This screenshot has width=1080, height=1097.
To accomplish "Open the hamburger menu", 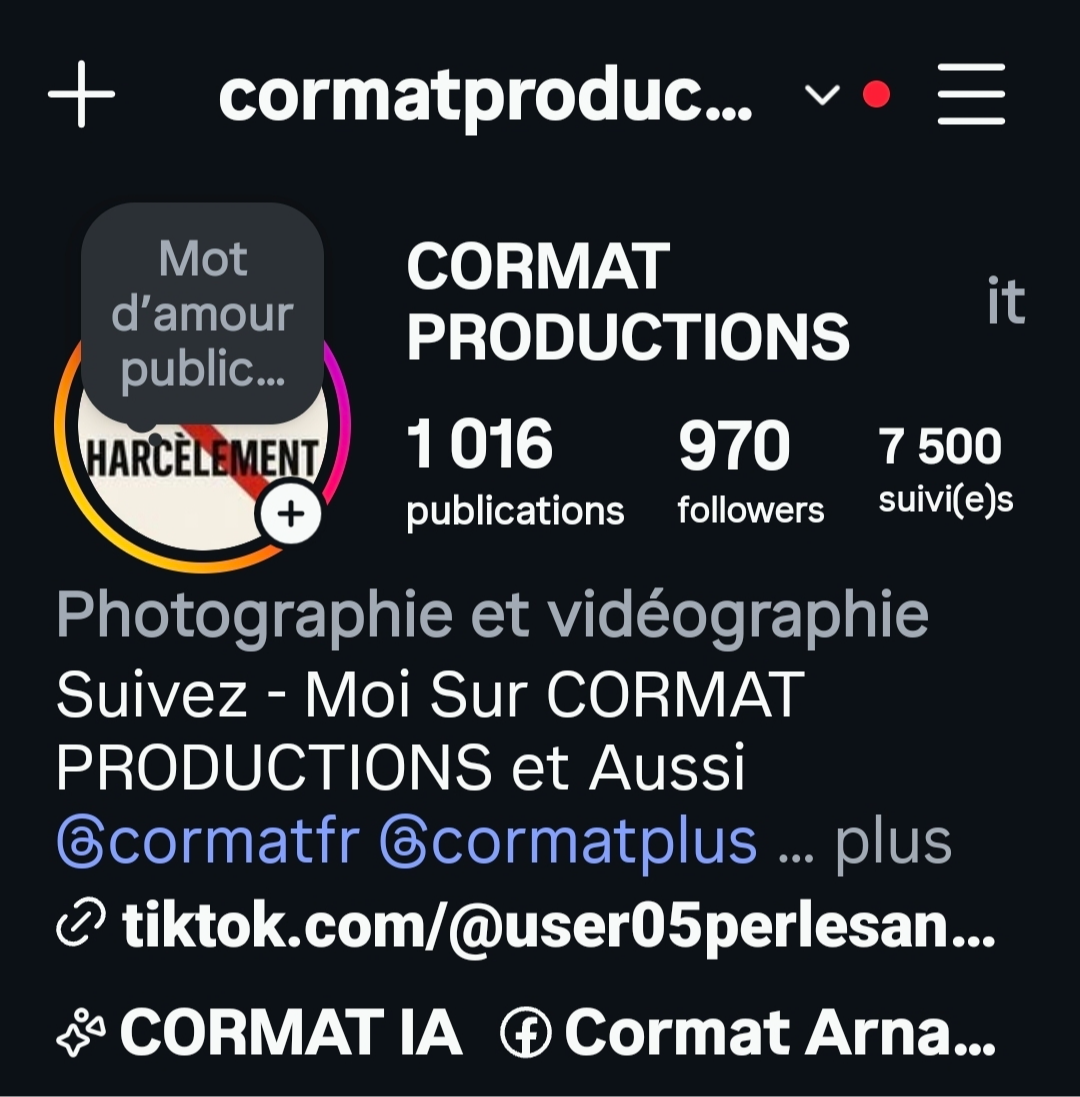I will pyautogui.click(x=971, y=95).
